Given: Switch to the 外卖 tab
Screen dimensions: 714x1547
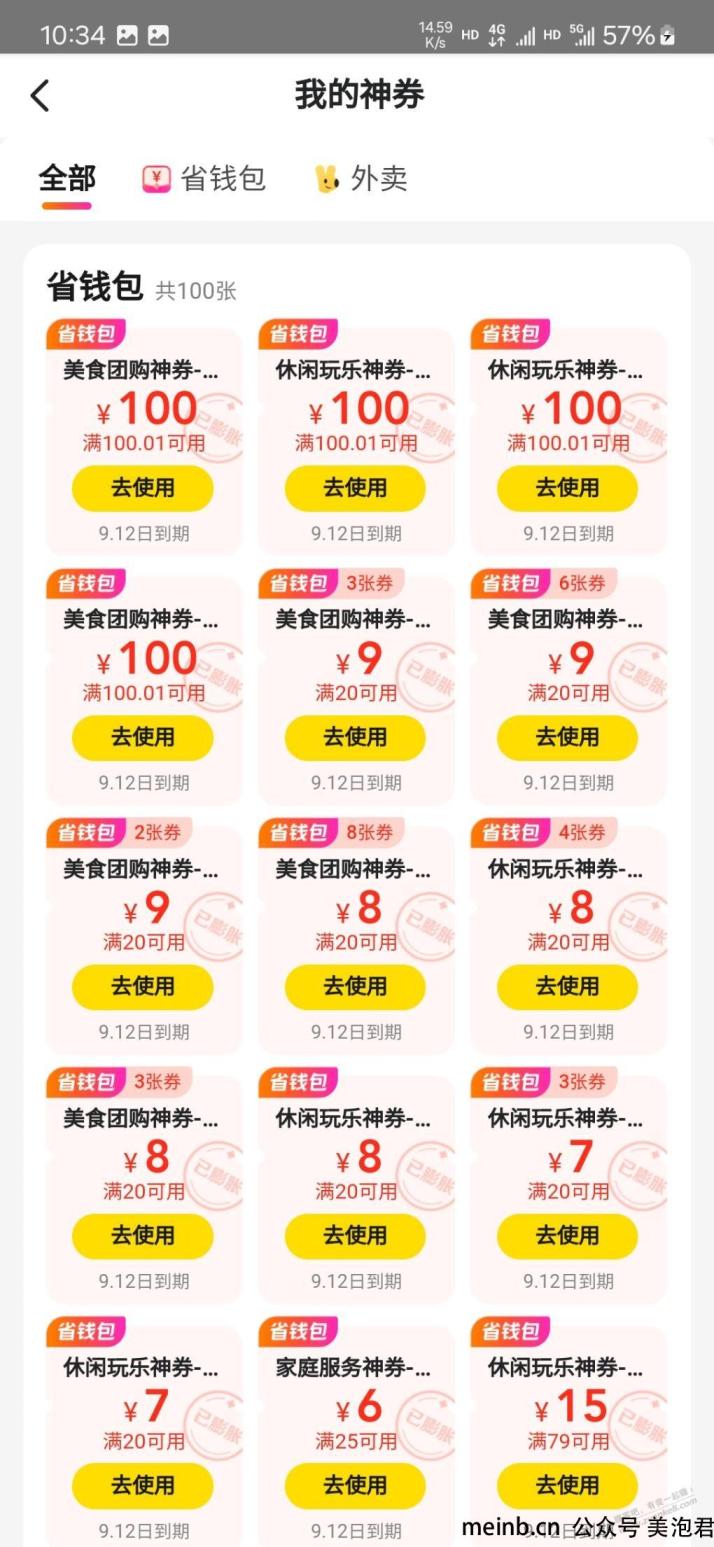Looking at the screenshot, I should click(x=362, y=179).
